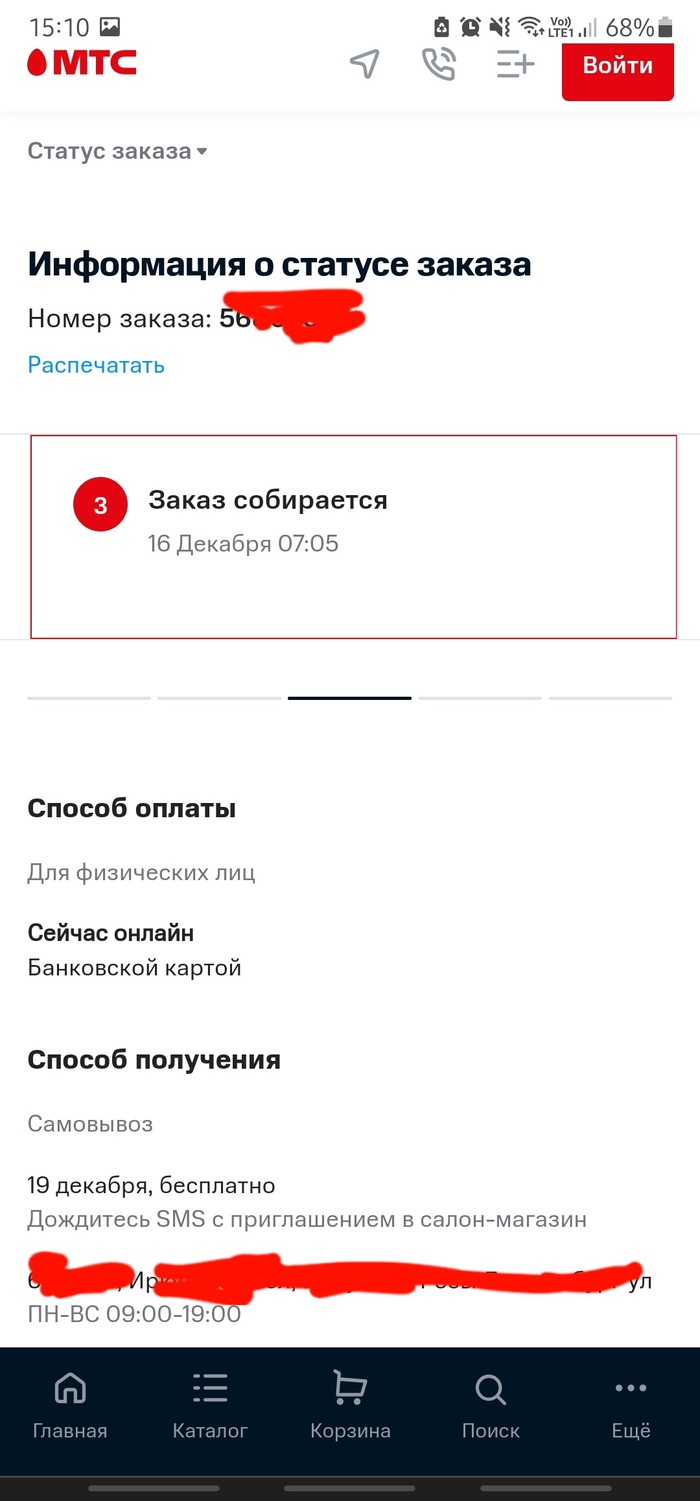
Task: Open the Ещё menu tab
Action: click(x=631, y=1406)
